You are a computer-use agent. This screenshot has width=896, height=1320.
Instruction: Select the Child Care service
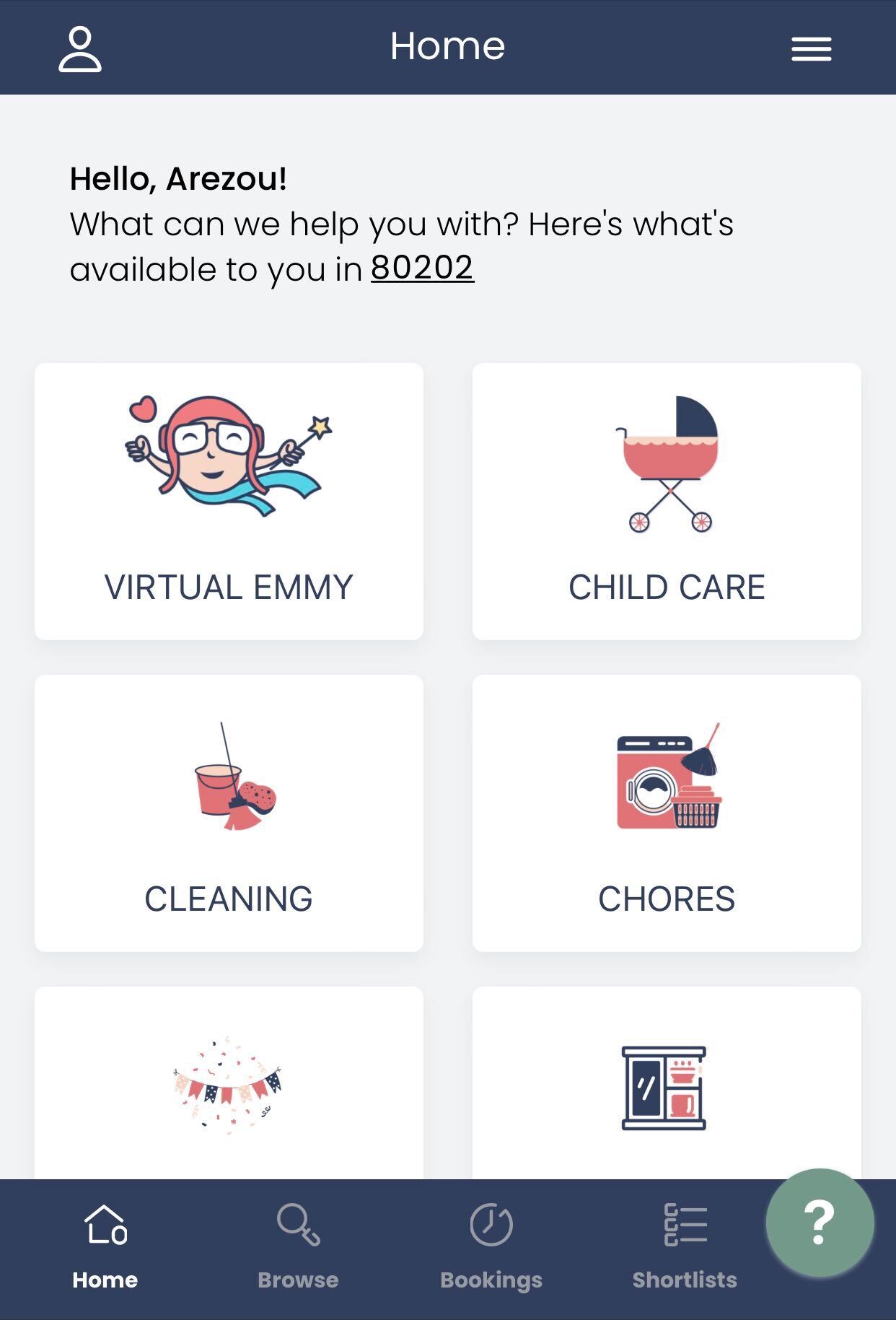click(667, 502)
